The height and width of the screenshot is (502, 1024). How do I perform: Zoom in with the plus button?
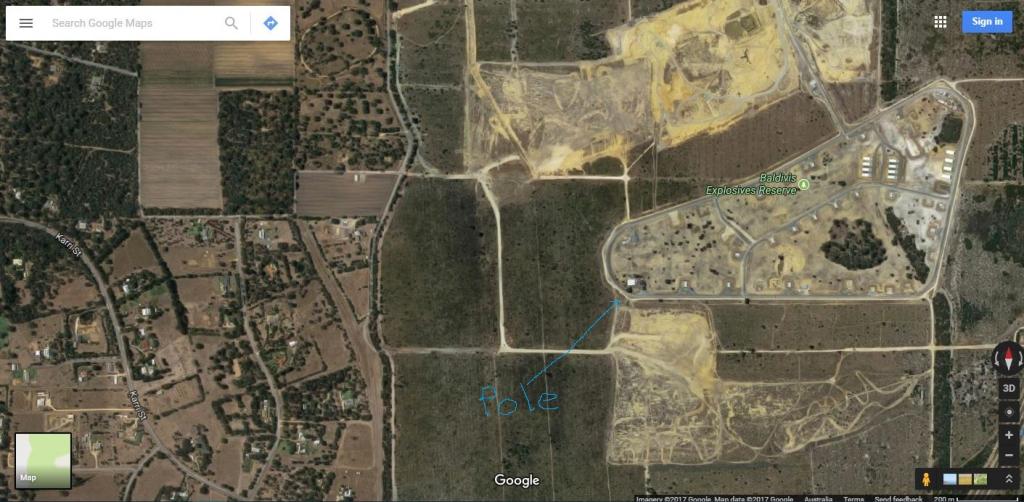(x=1008, y=435)
